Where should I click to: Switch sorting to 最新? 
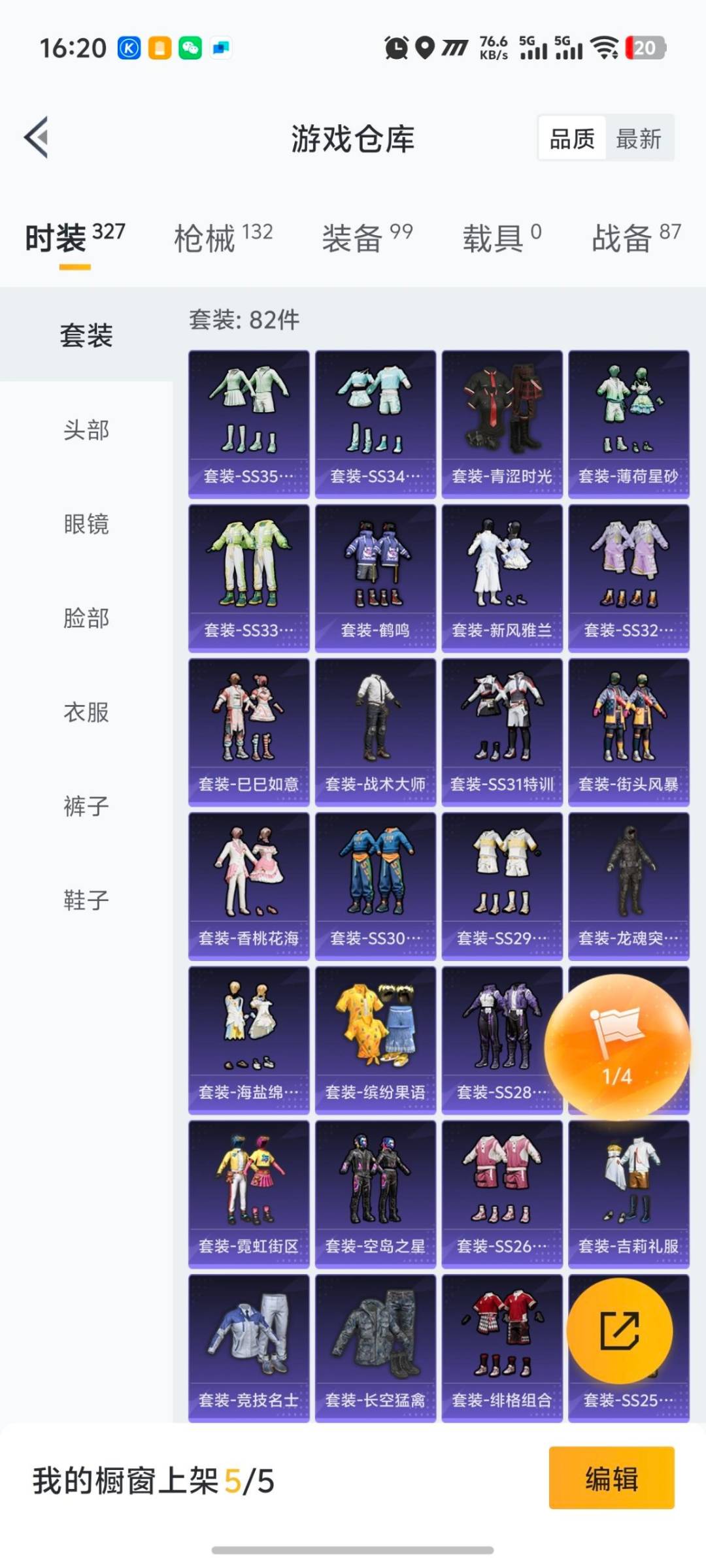(x=641, y=139)
